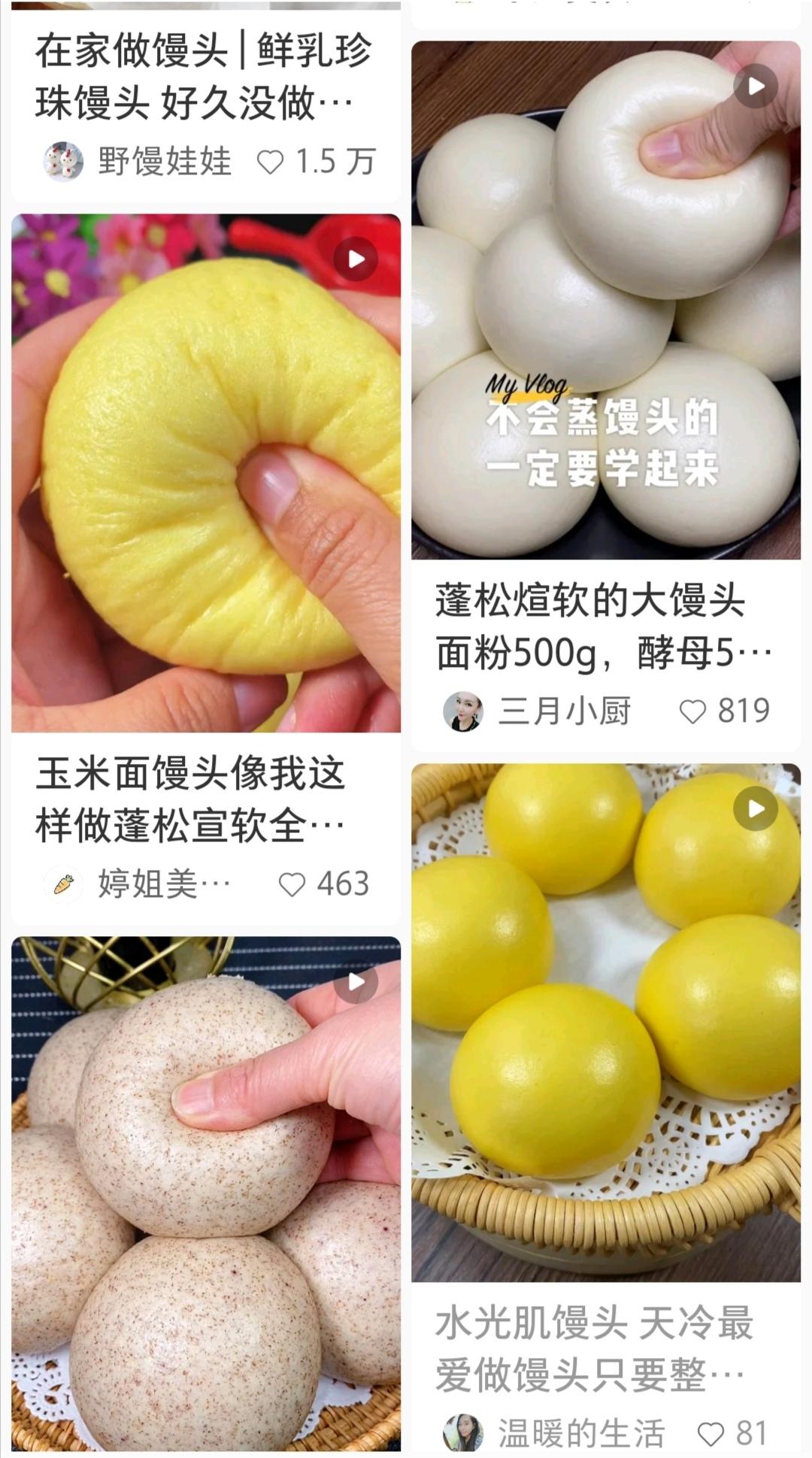The width and height of the screenshot is (812, 1458).
Task: Like the post by 温暖的生活
Action: [710, 1435]
